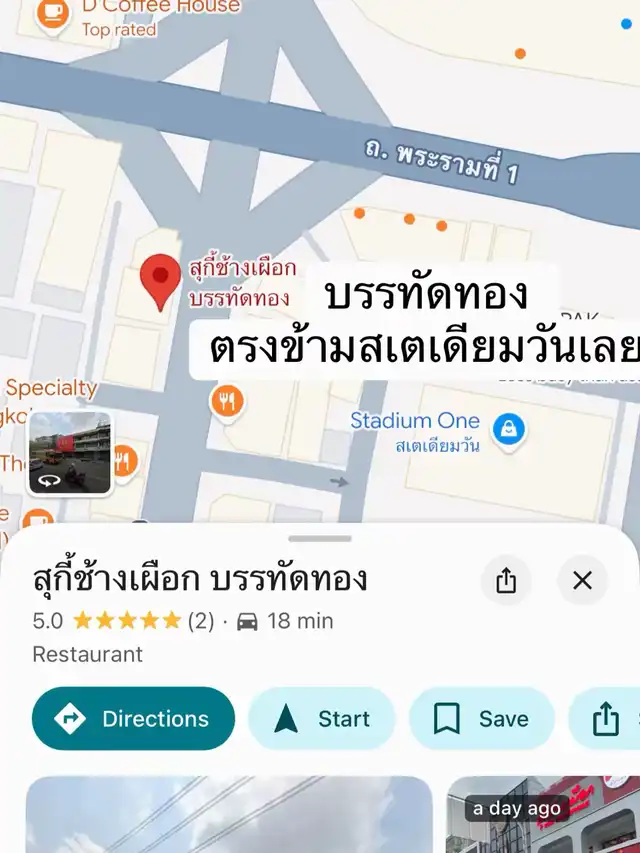Tap the red pin for สุกี้ช้างเผือก
The image size is (640, 853).
point(160,280)
